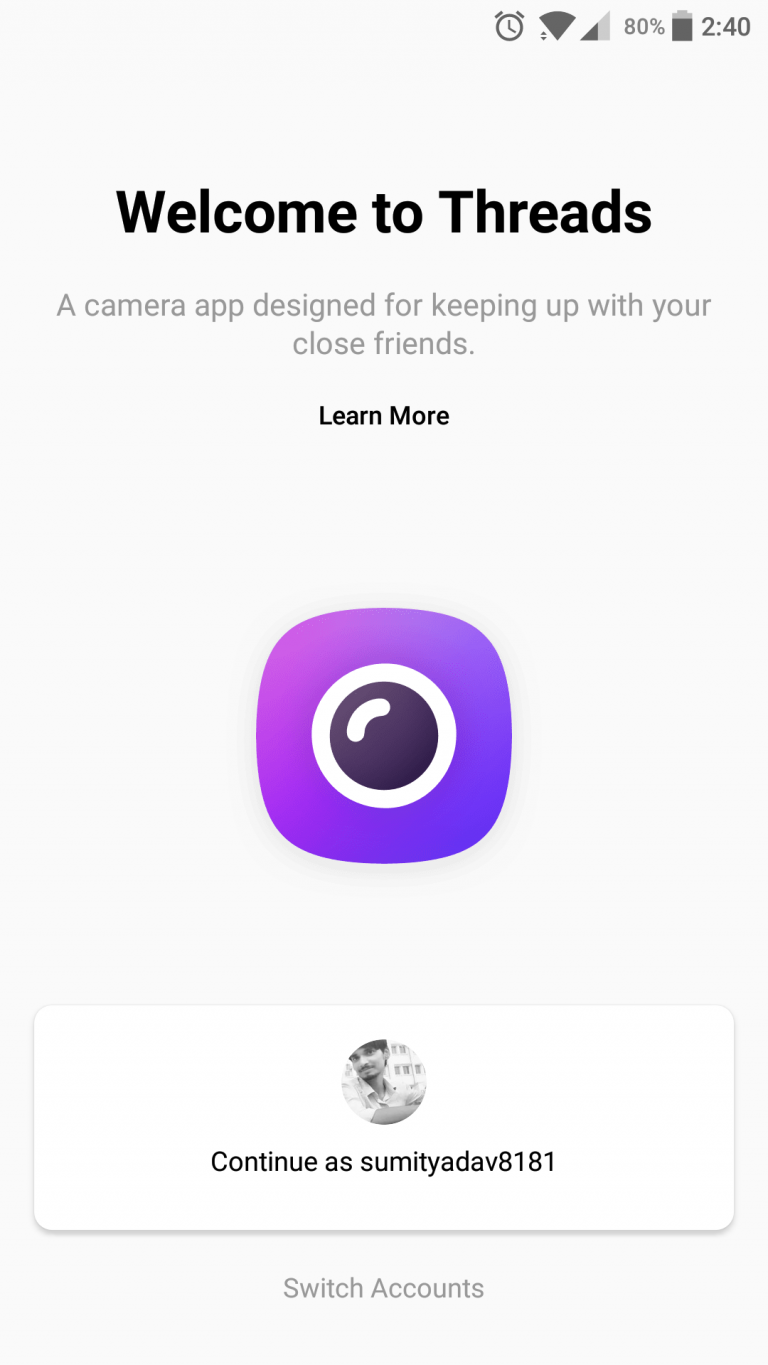This screenshot has width=768, height=1365.
Task: Open the Learn More link
Action: coord(384,416)
